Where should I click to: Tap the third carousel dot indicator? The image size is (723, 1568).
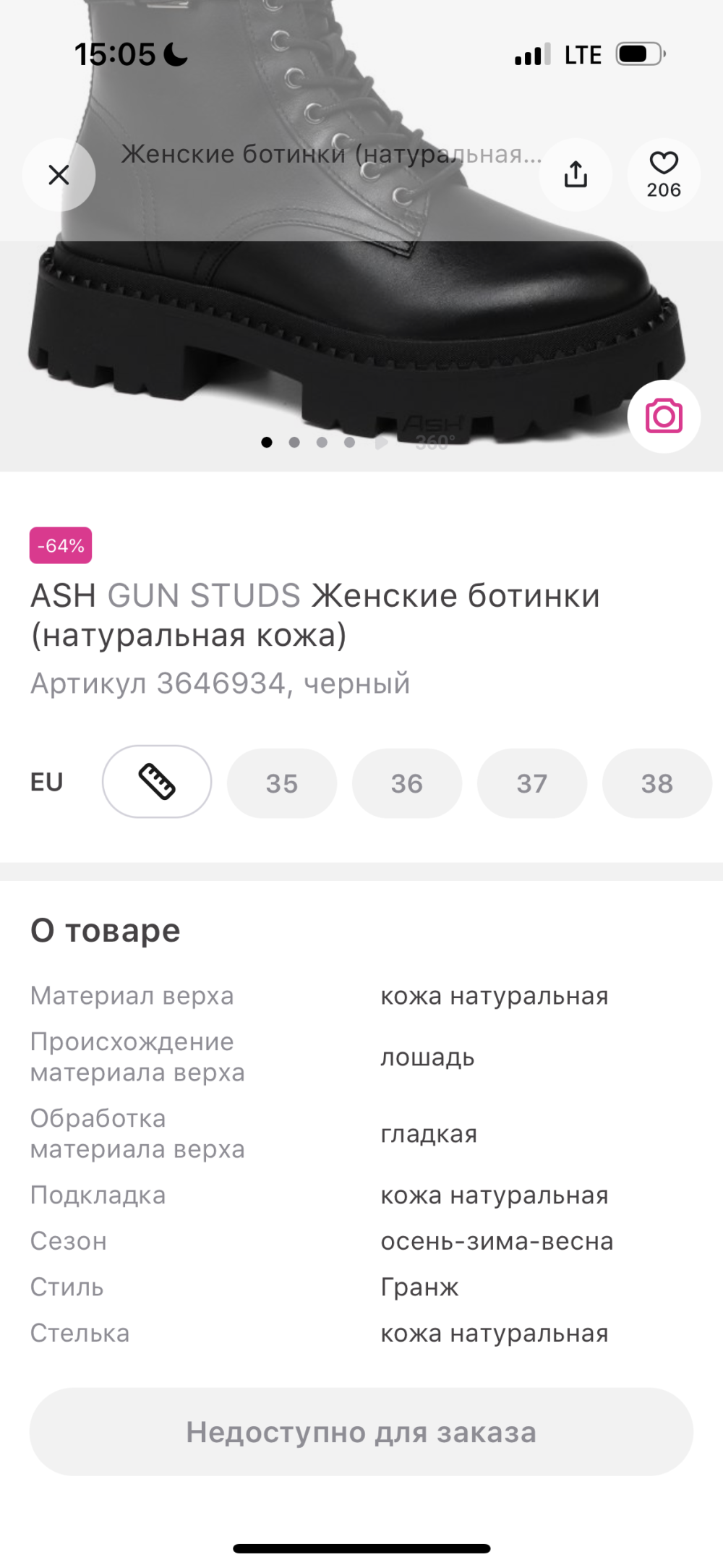coord(322,442)
